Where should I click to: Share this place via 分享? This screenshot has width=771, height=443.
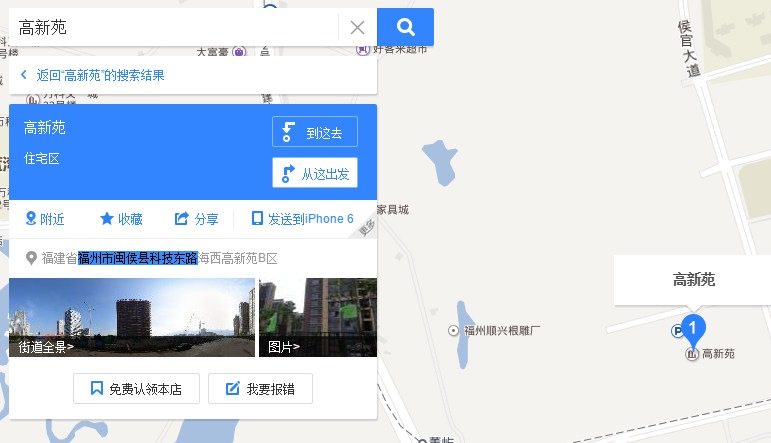pos(197,219)
